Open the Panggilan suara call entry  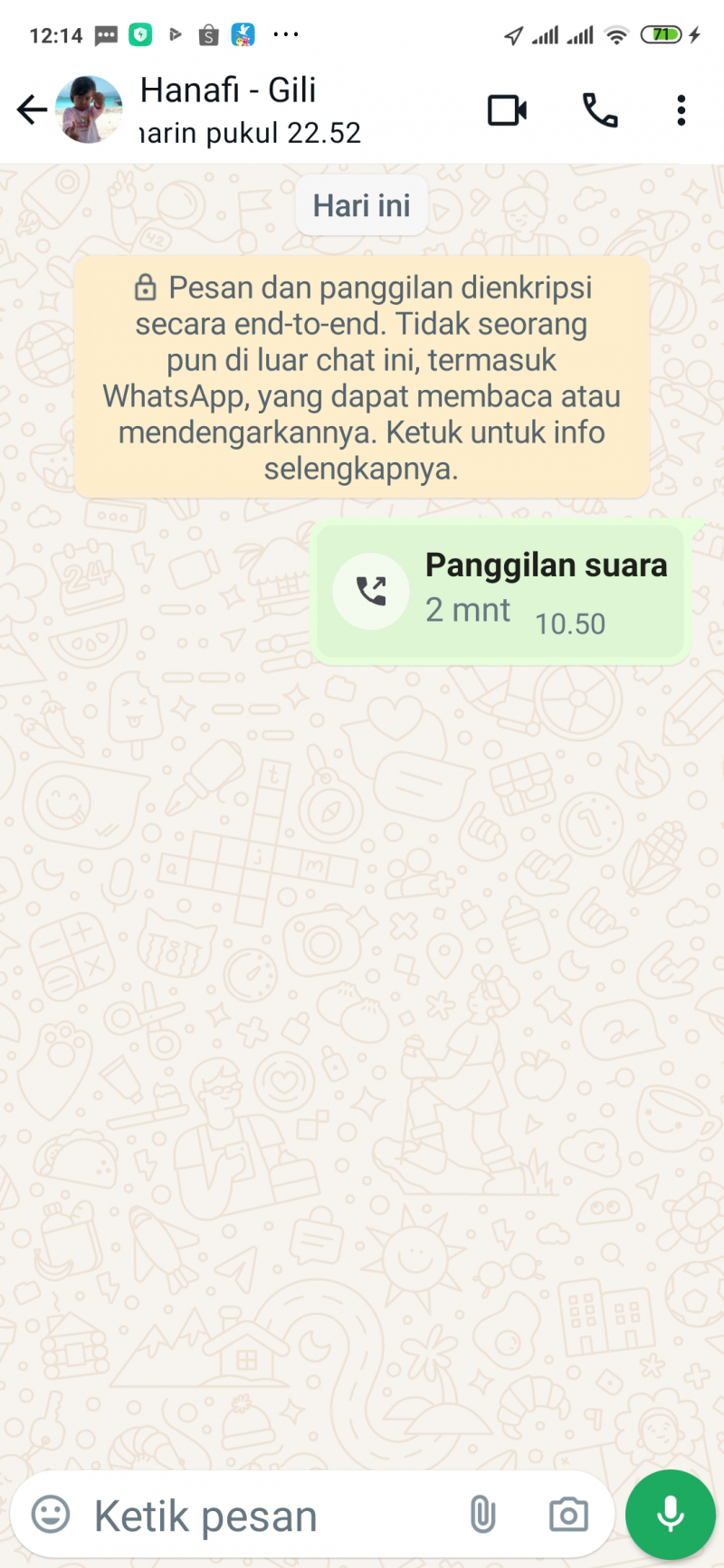coord(500,592)
